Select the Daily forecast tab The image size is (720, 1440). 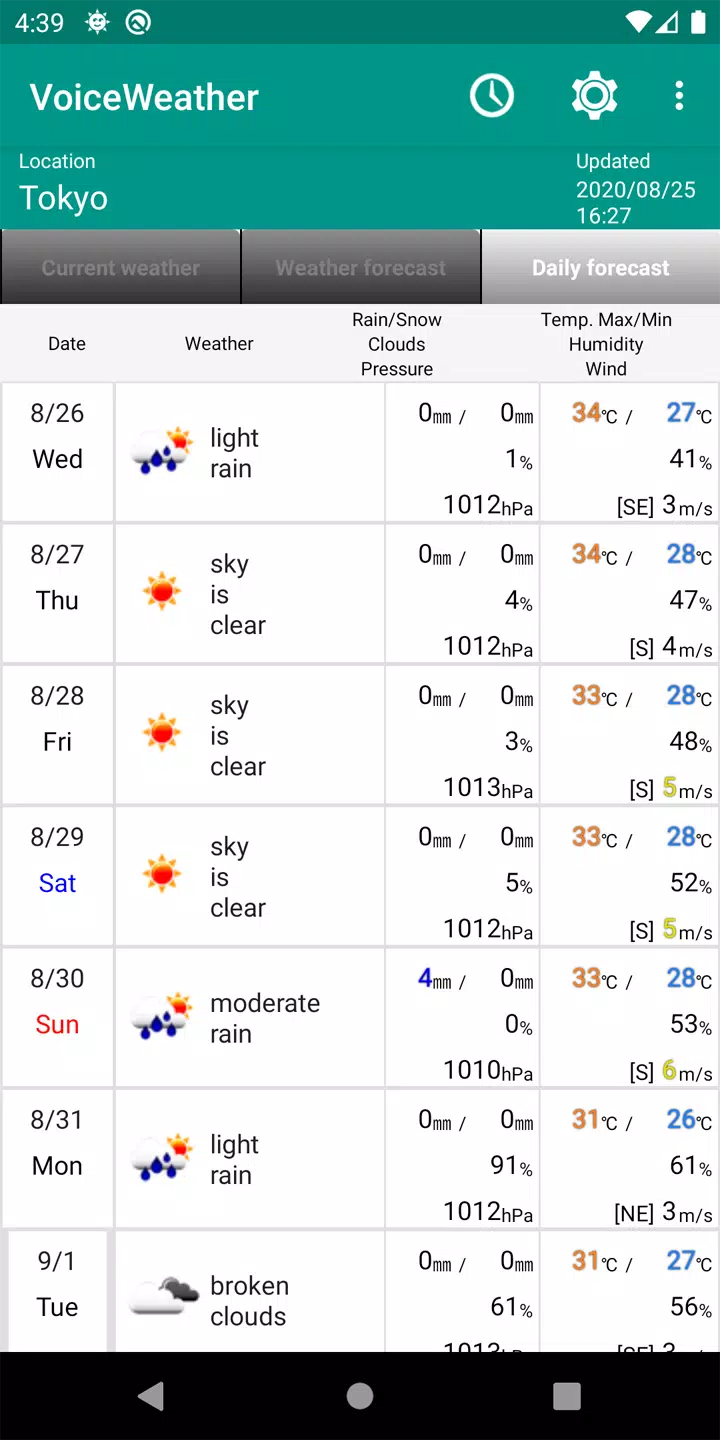(600, 267)
